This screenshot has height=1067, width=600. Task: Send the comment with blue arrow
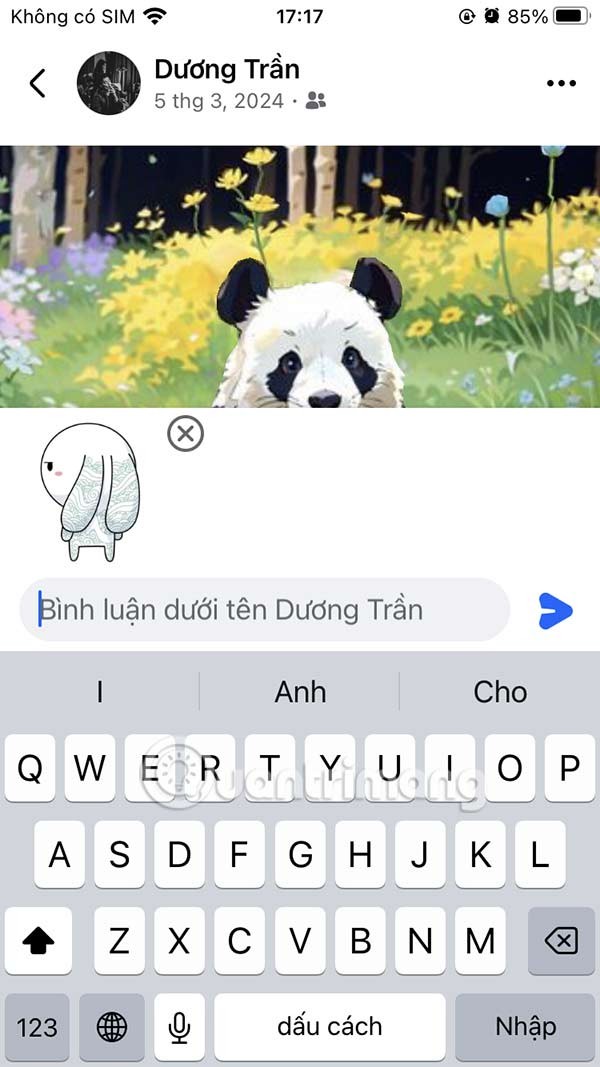(x=555, y=610)
